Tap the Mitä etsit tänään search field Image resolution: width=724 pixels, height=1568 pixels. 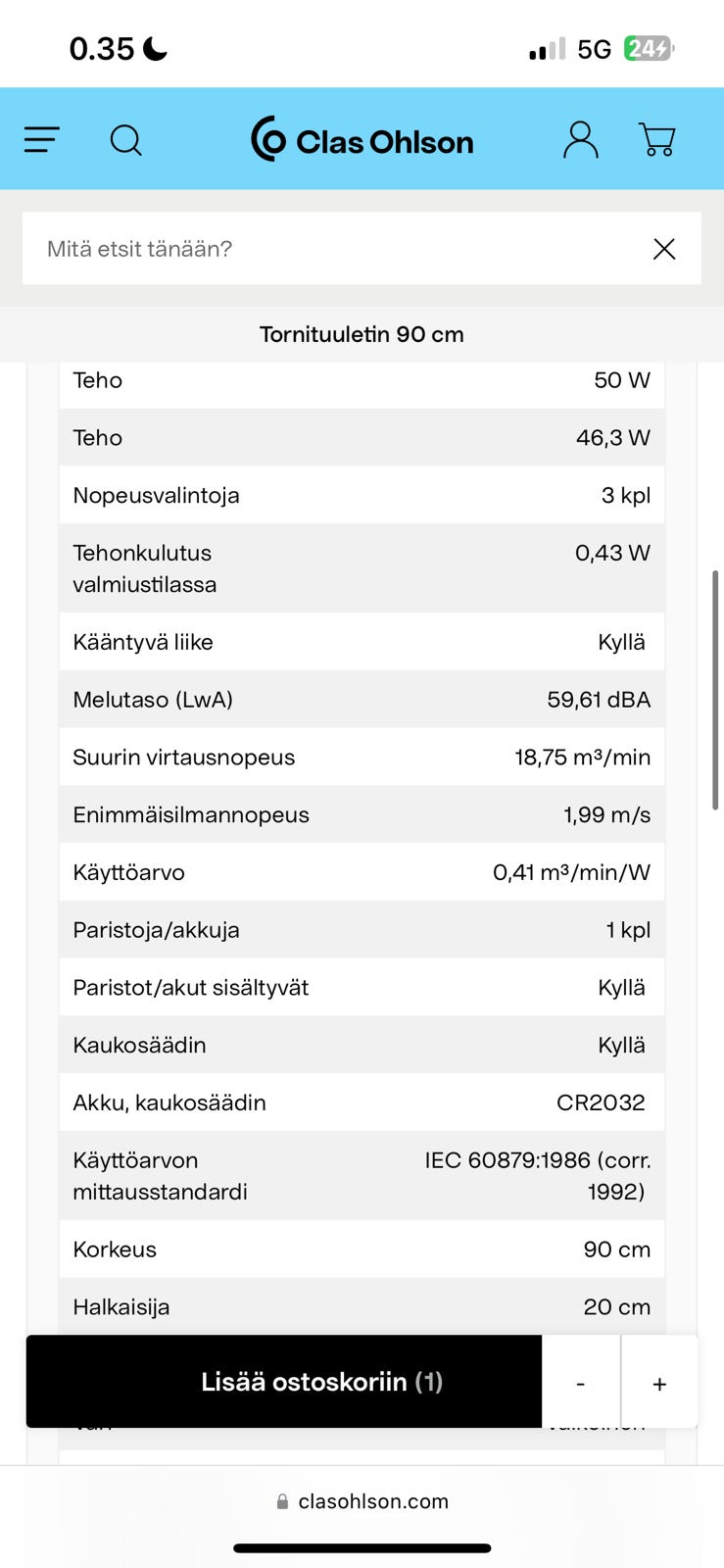point(294,249)
